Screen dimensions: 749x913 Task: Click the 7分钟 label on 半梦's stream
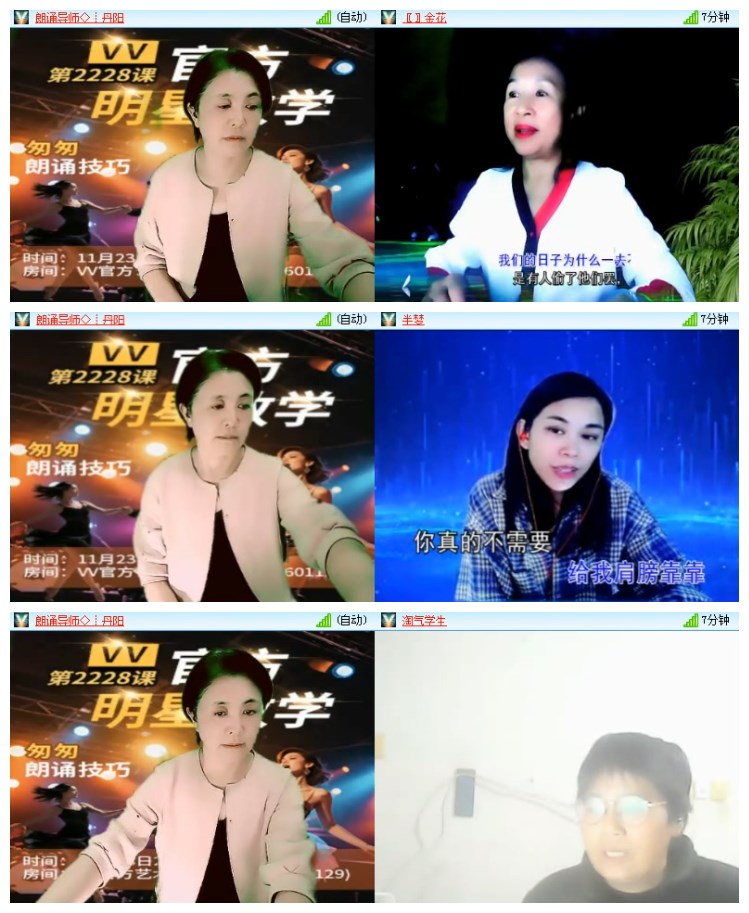(x=715, y=320)
